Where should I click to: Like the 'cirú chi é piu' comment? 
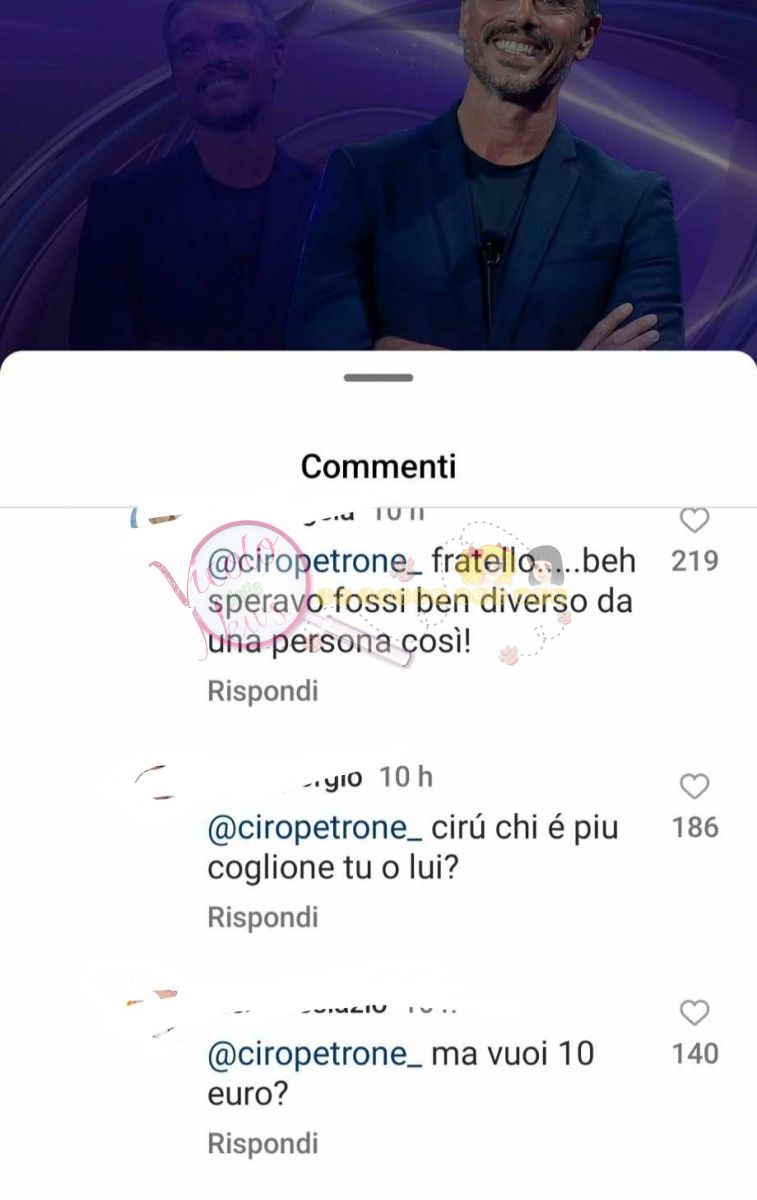[694, 787]
